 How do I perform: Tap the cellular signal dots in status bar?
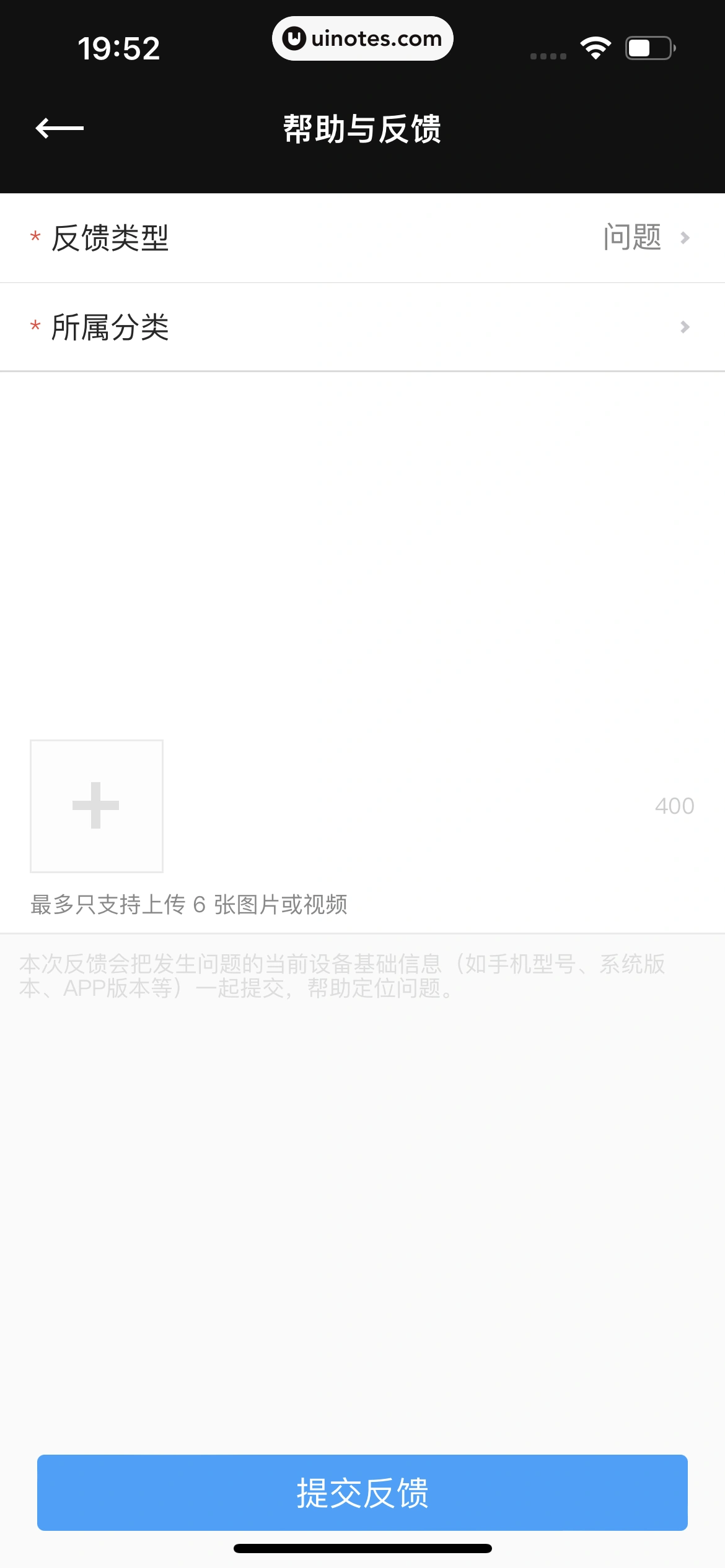(x=547, y=55)
